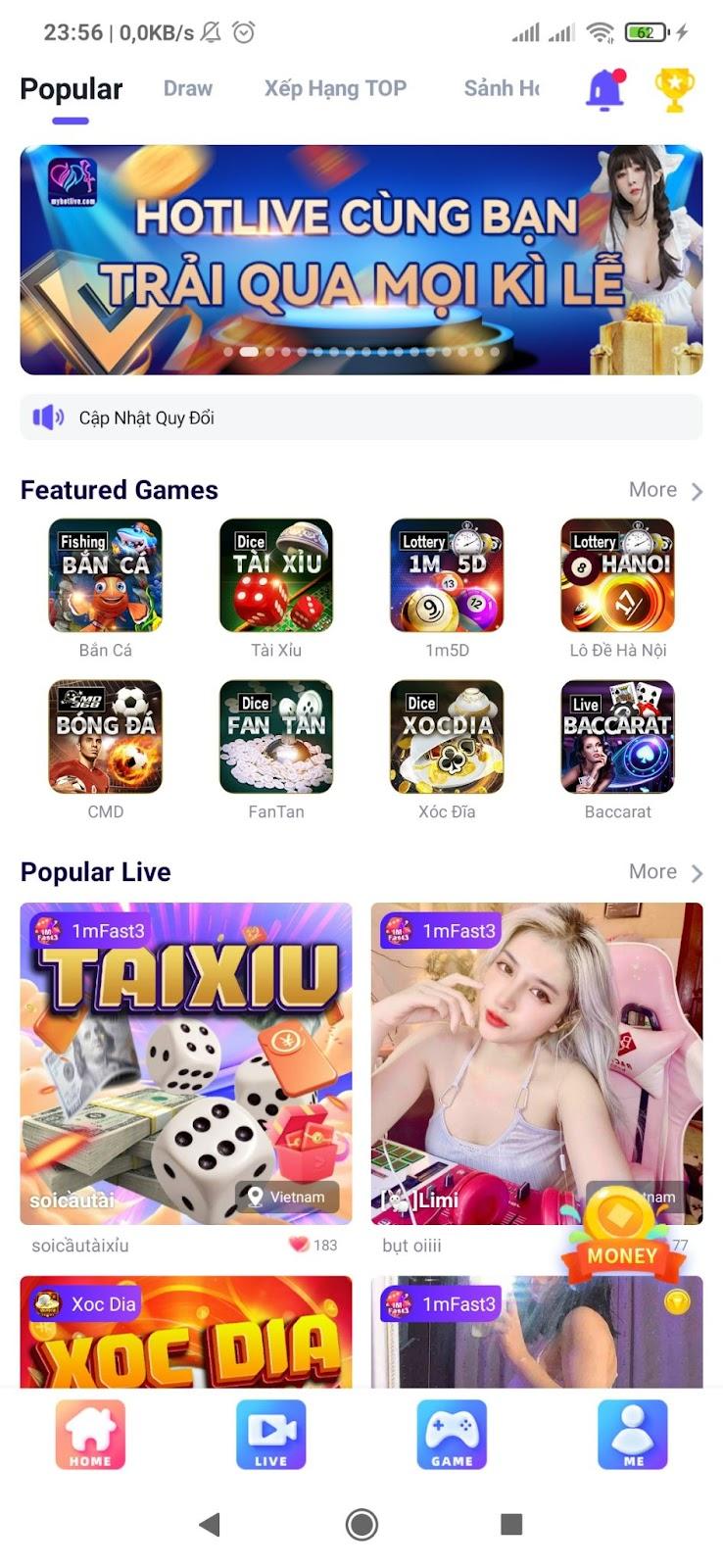723x1568 pixels.
Task: Open the Xóc Đĩa game
Action: (x=447, y=737)
